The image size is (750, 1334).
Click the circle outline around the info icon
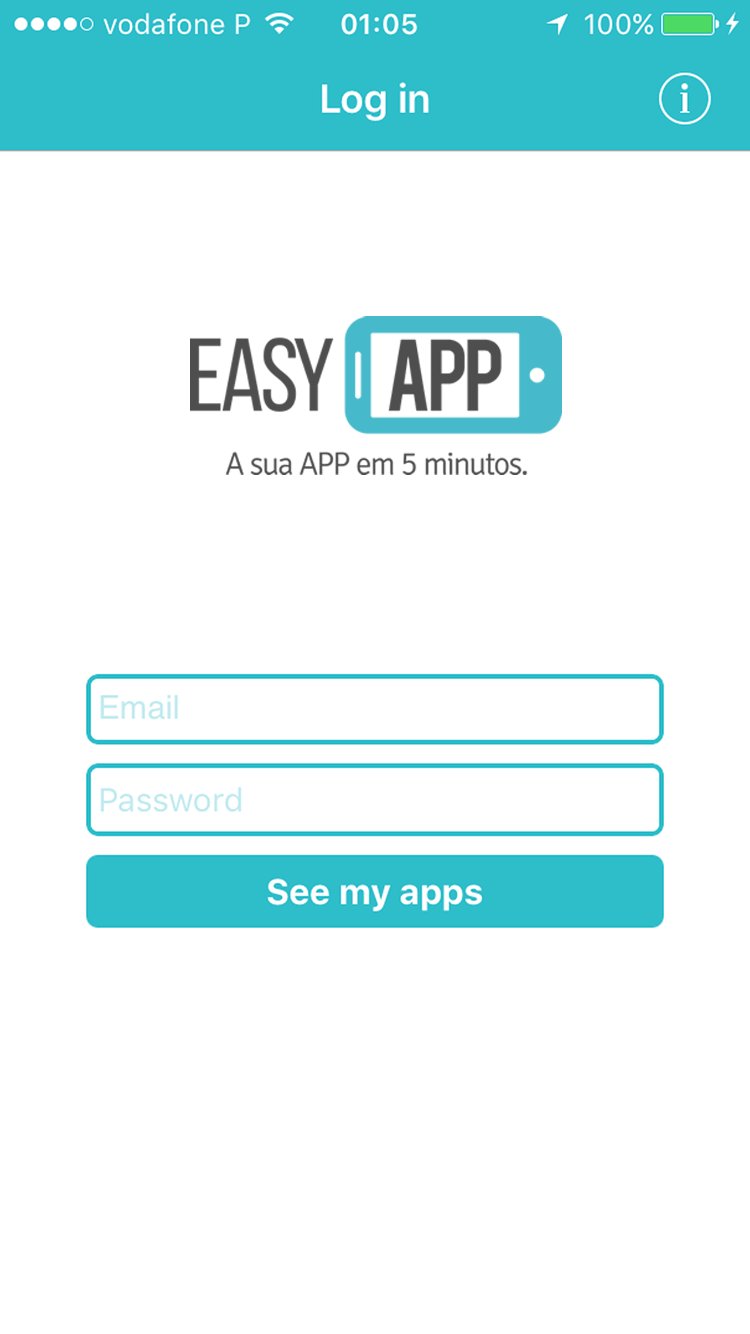tap(684, 98)
